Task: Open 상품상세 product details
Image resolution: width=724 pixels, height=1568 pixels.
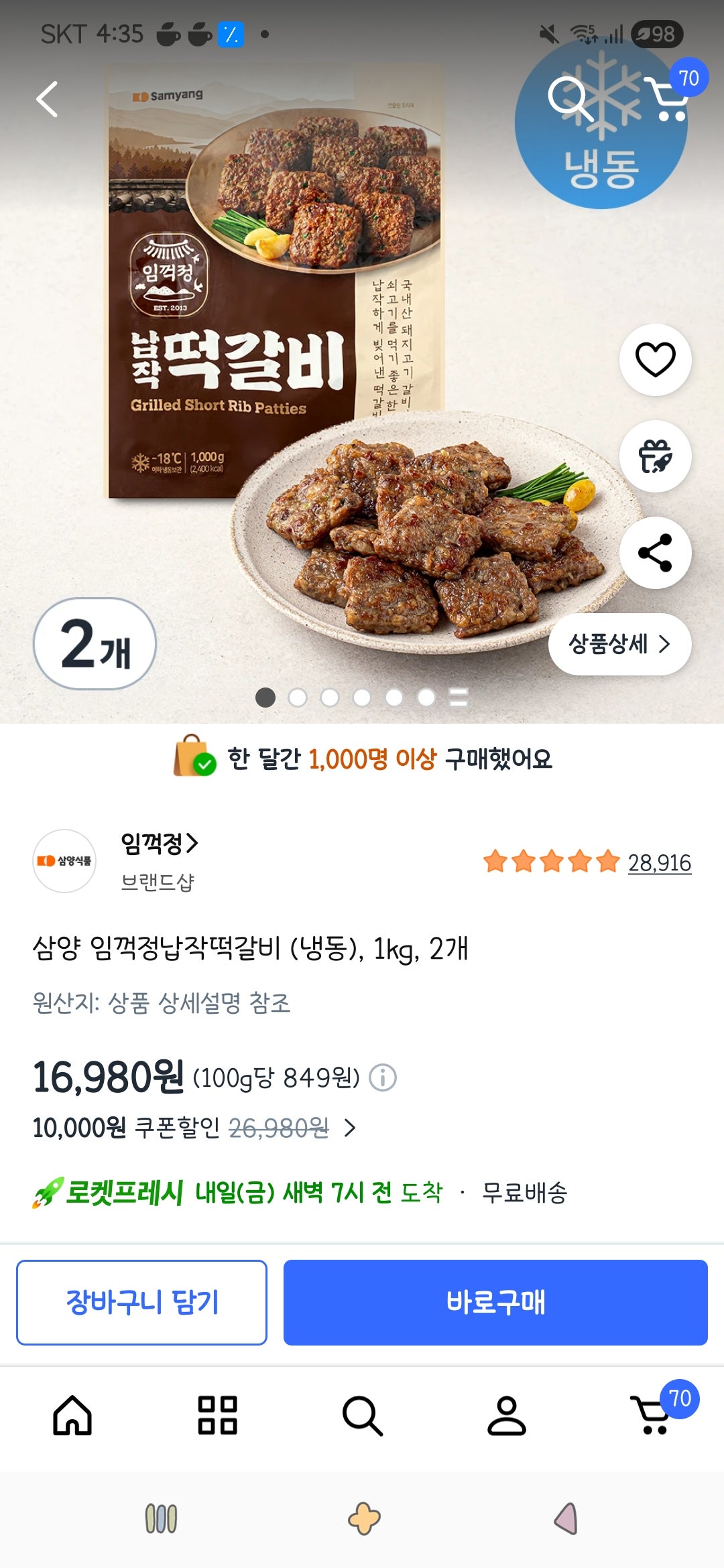Action: pyautogui.click(x=619, y=643)
